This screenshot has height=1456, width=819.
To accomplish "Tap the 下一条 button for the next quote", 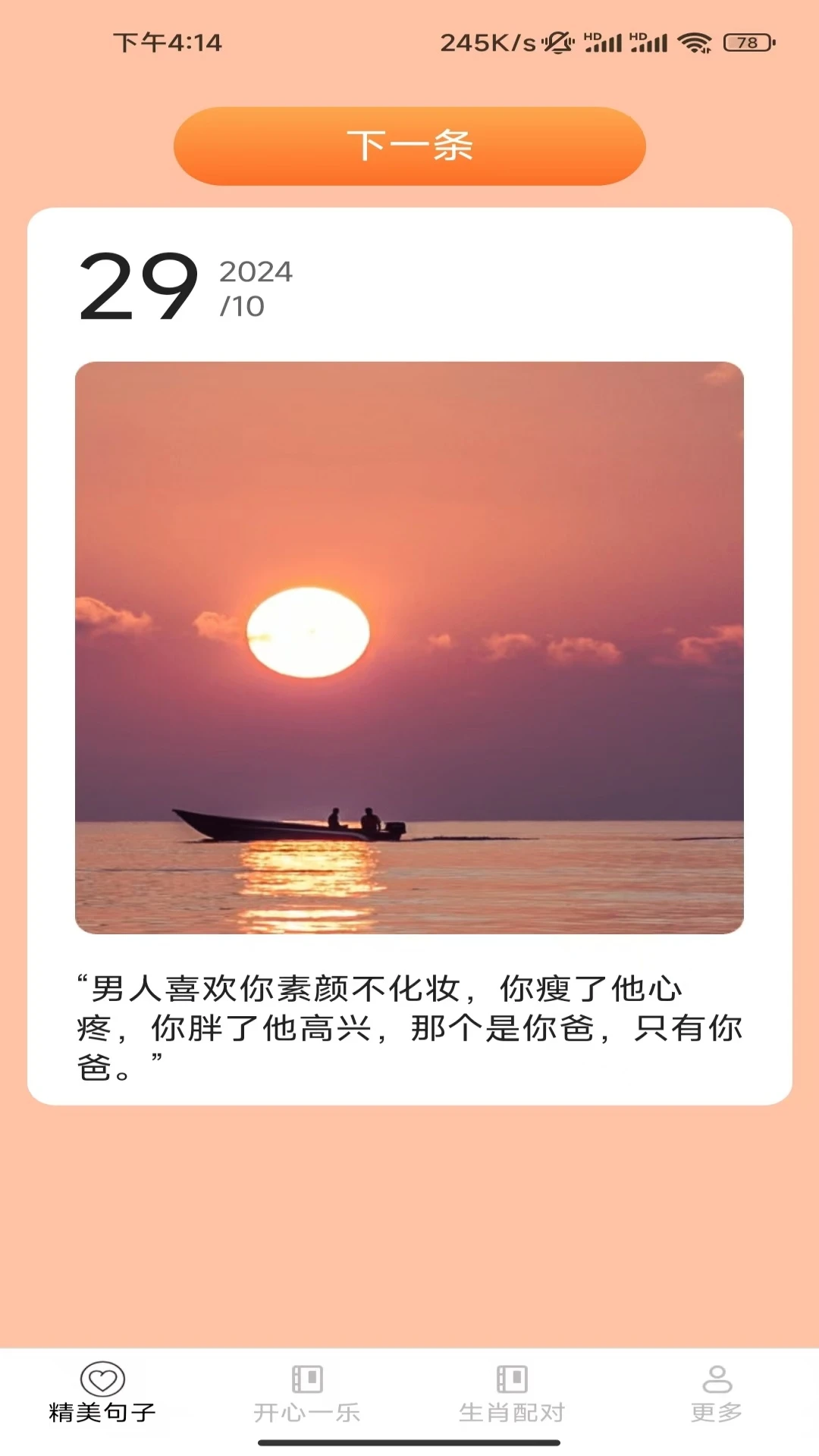I will 409,146.
